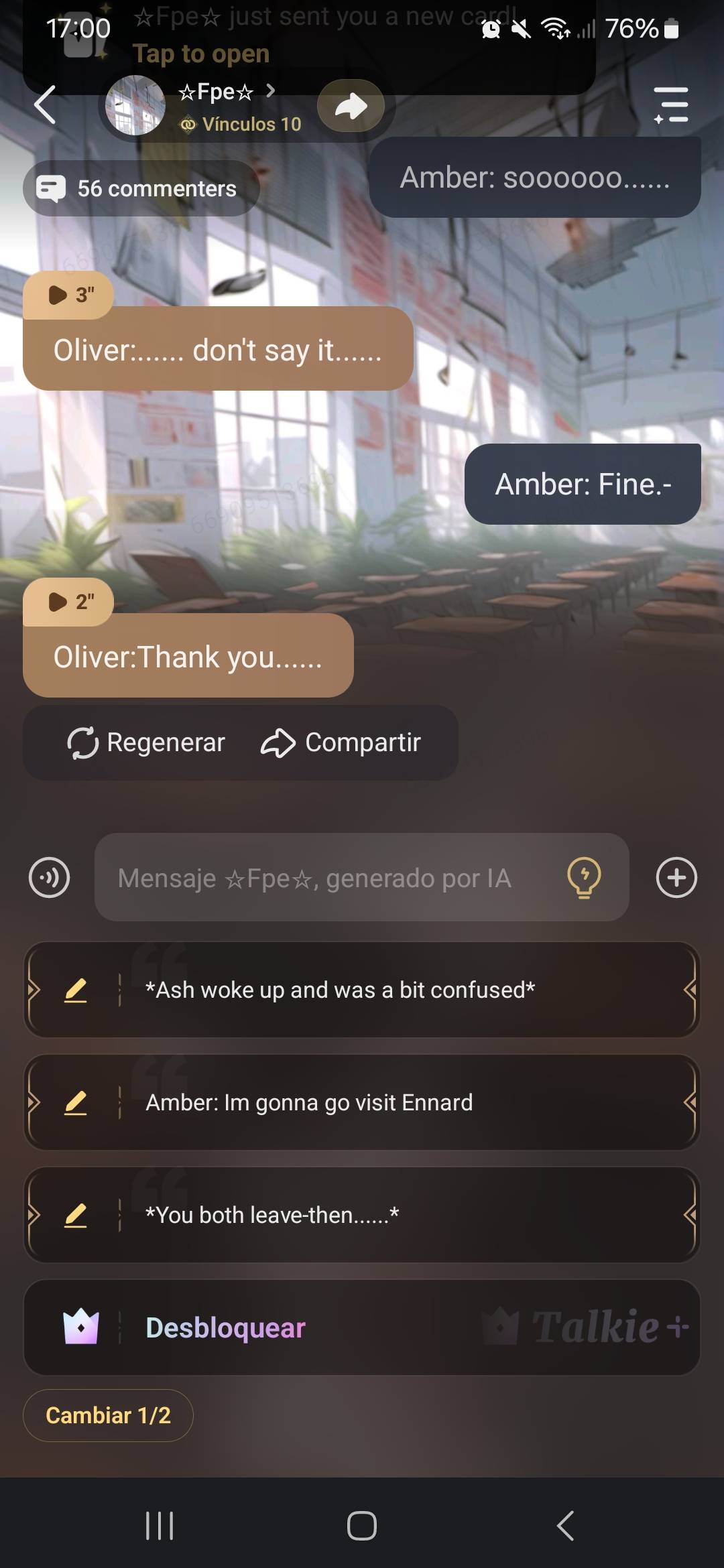
Task: Switch suggestions with Cambiar 1/2
Action: point(108,1415)
